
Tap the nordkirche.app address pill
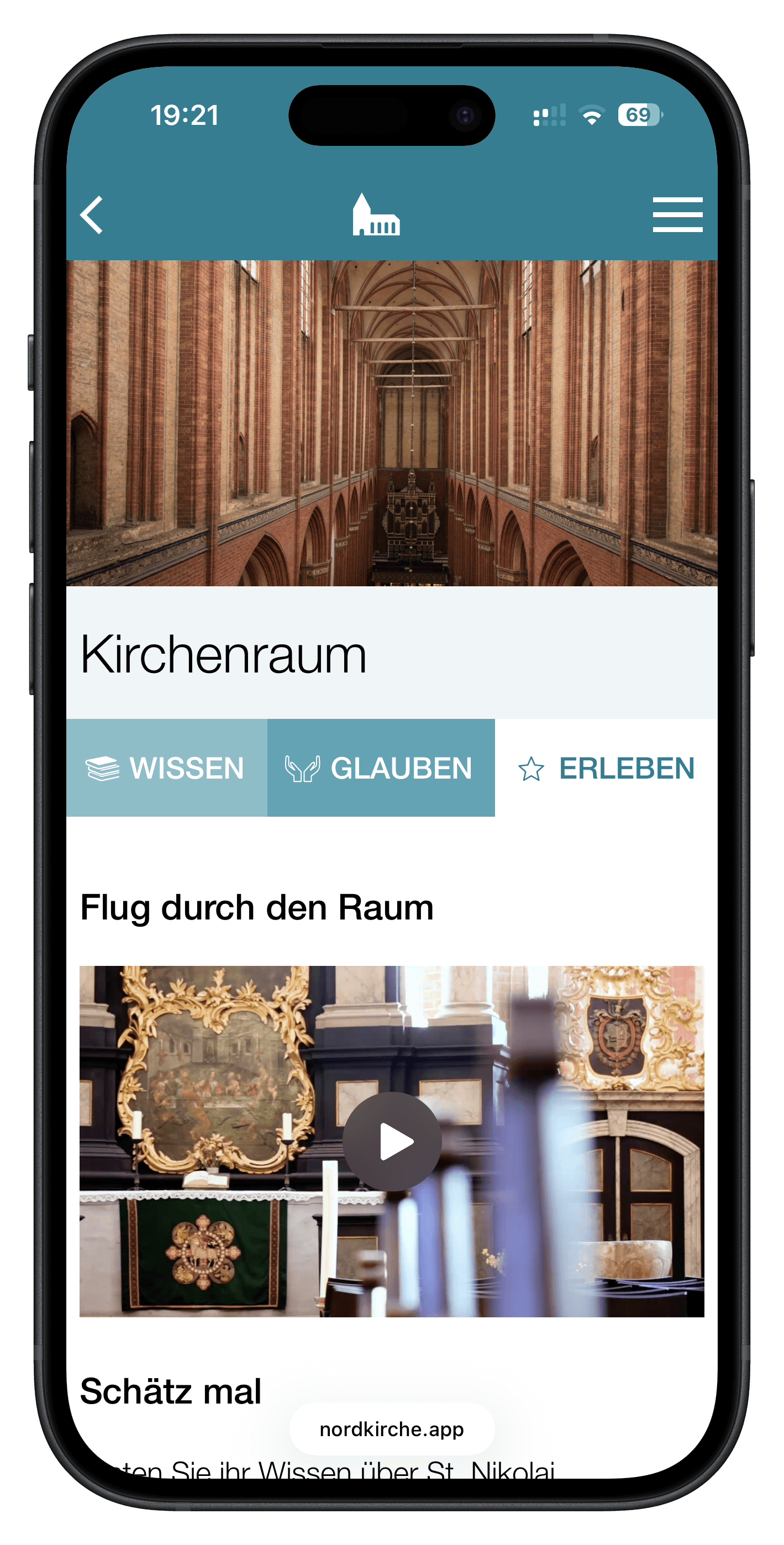pyautogui.click(x=392, y=1428)
